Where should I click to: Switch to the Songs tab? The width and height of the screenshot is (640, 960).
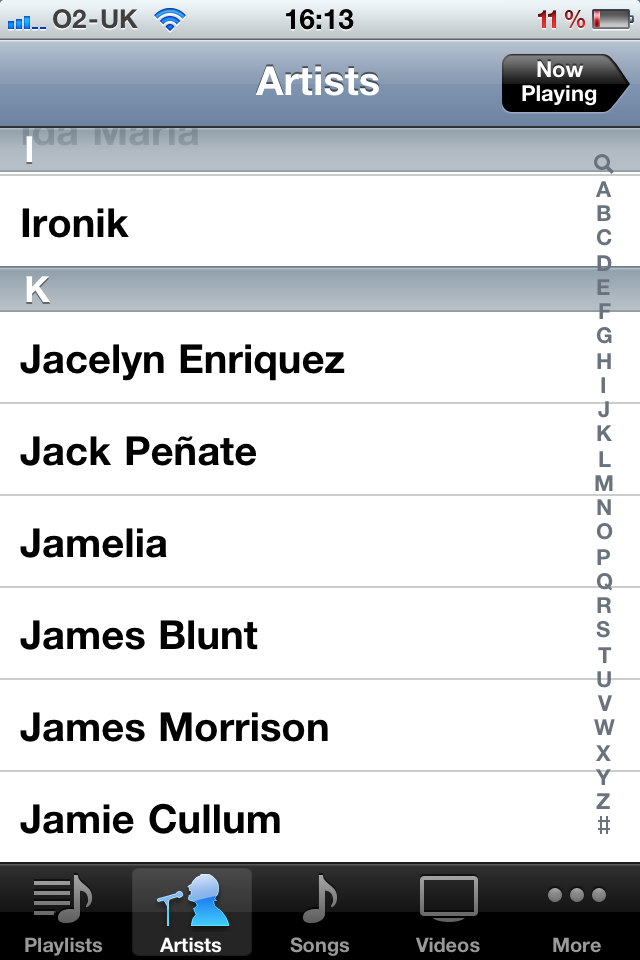319,912
